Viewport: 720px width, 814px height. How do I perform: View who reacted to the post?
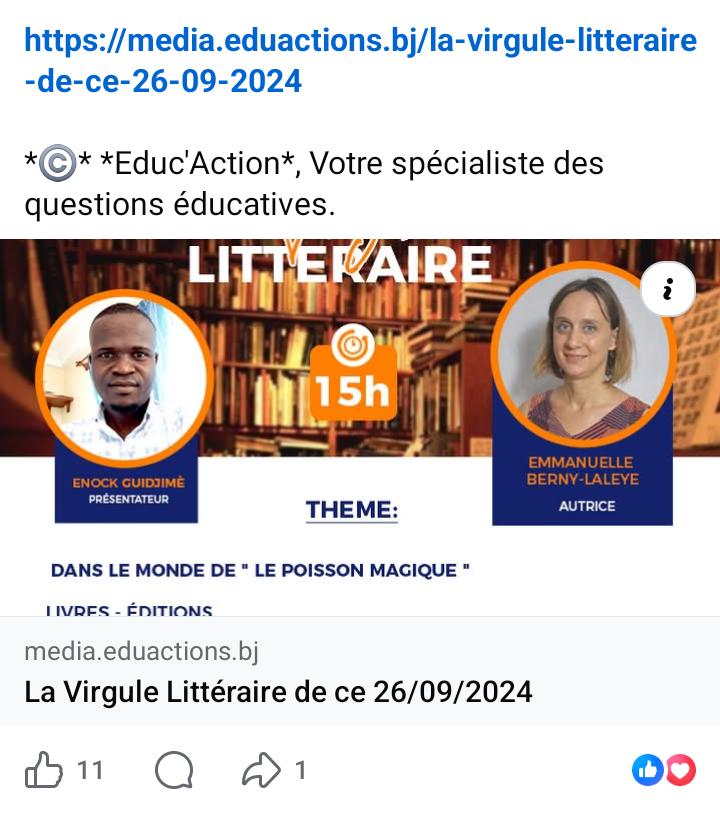(664, 770)
